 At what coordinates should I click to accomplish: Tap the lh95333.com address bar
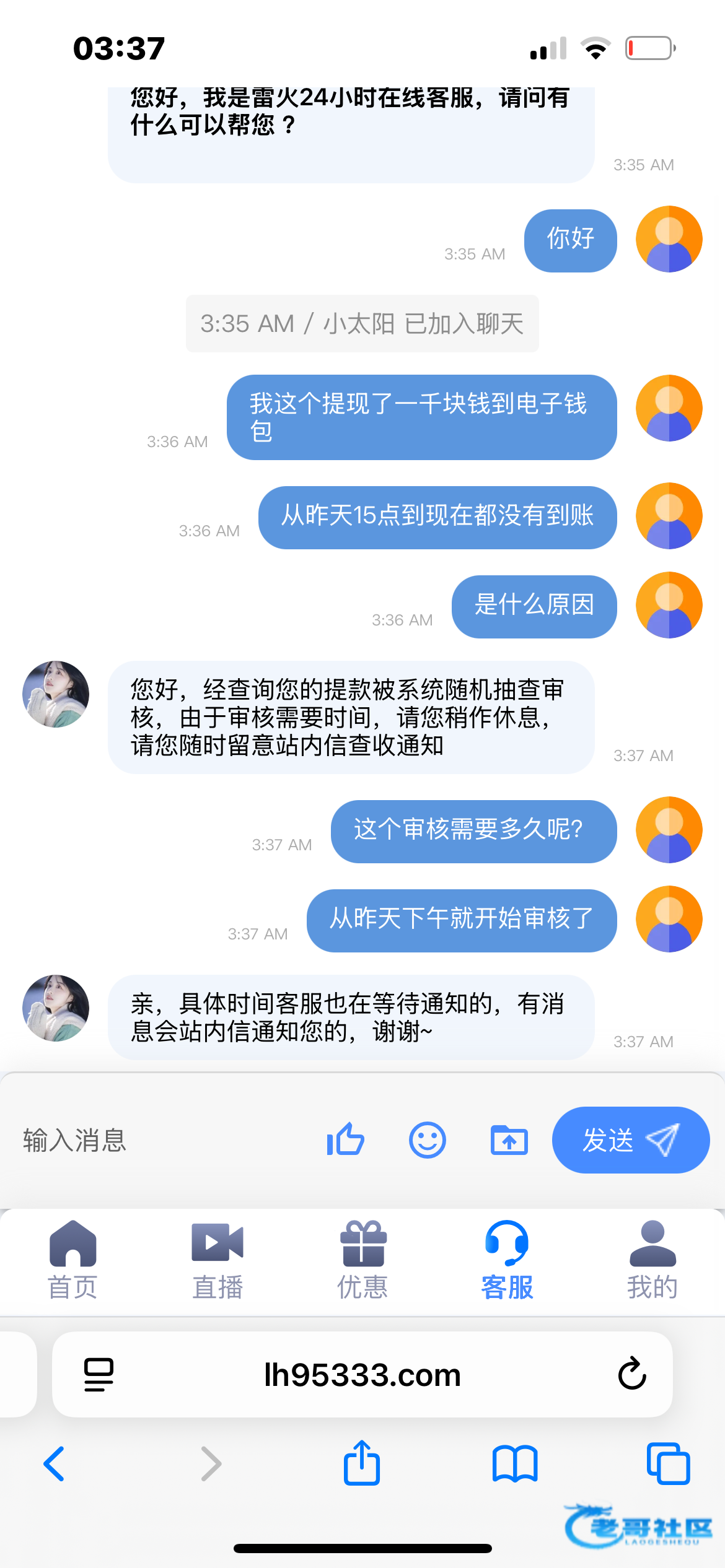click(x=362, y=1374)
